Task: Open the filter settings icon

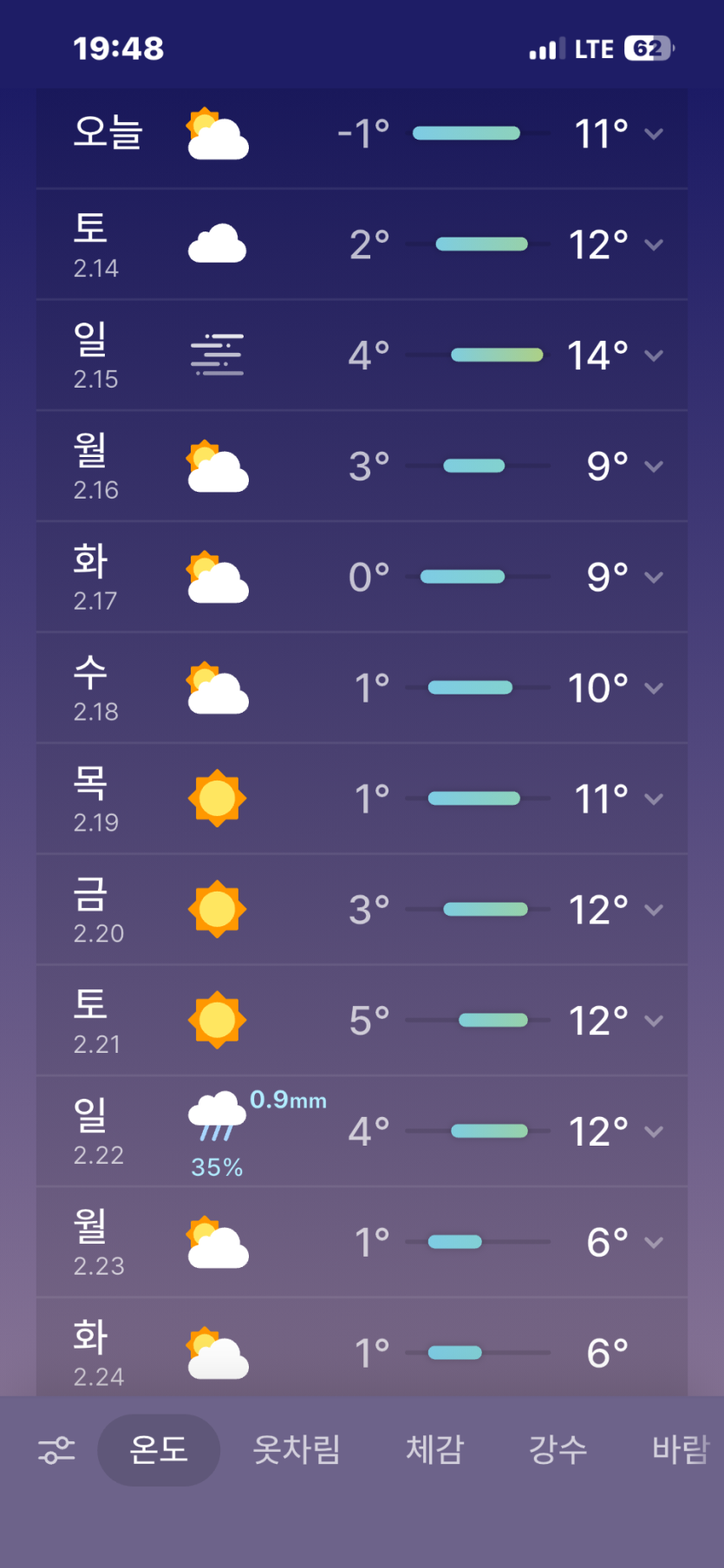Action: [x=56, y=1450]
